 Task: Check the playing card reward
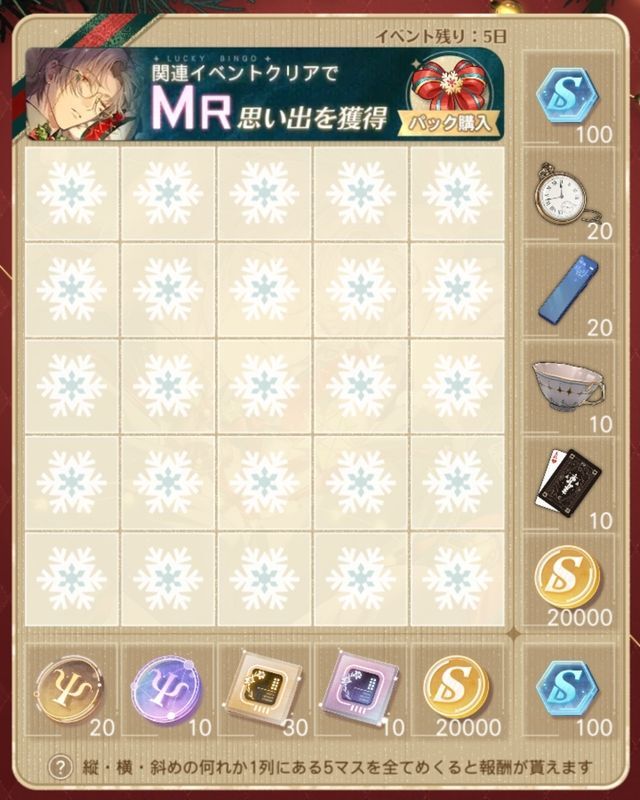click(x=565, y=479)
